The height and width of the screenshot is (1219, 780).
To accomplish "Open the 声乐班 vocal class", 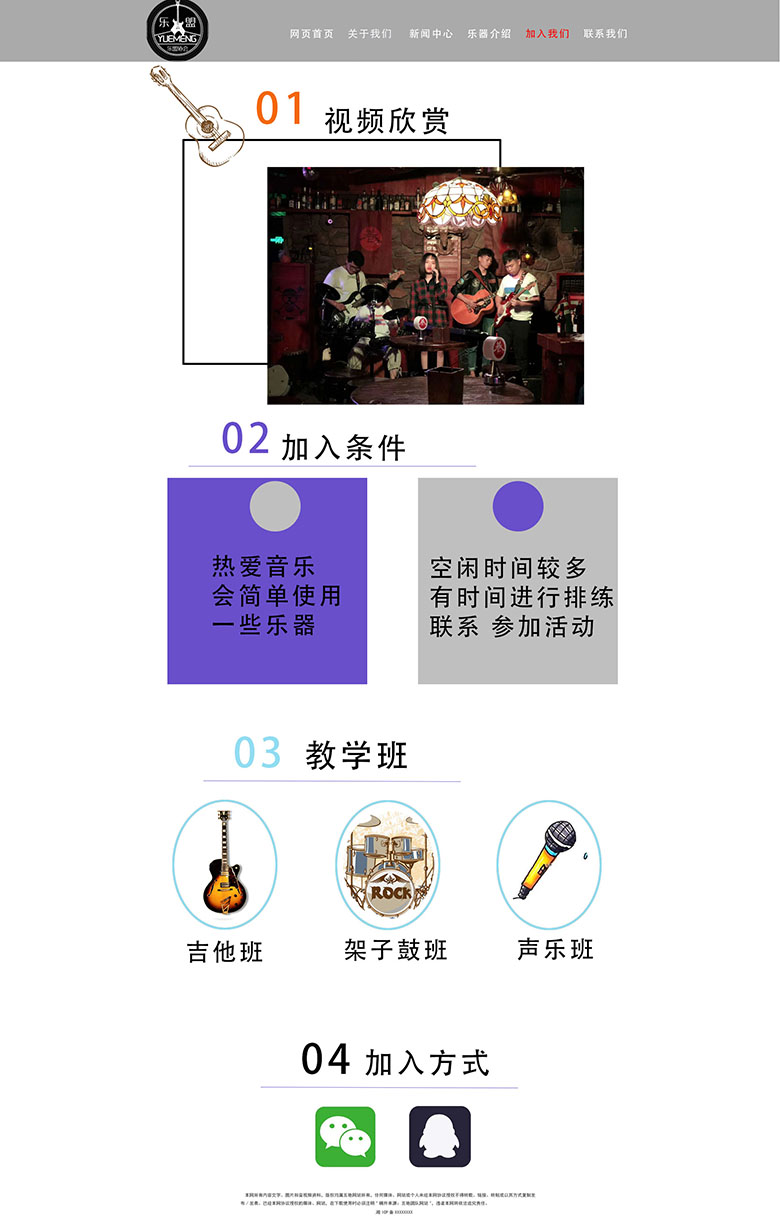I will tap(549, 865).
